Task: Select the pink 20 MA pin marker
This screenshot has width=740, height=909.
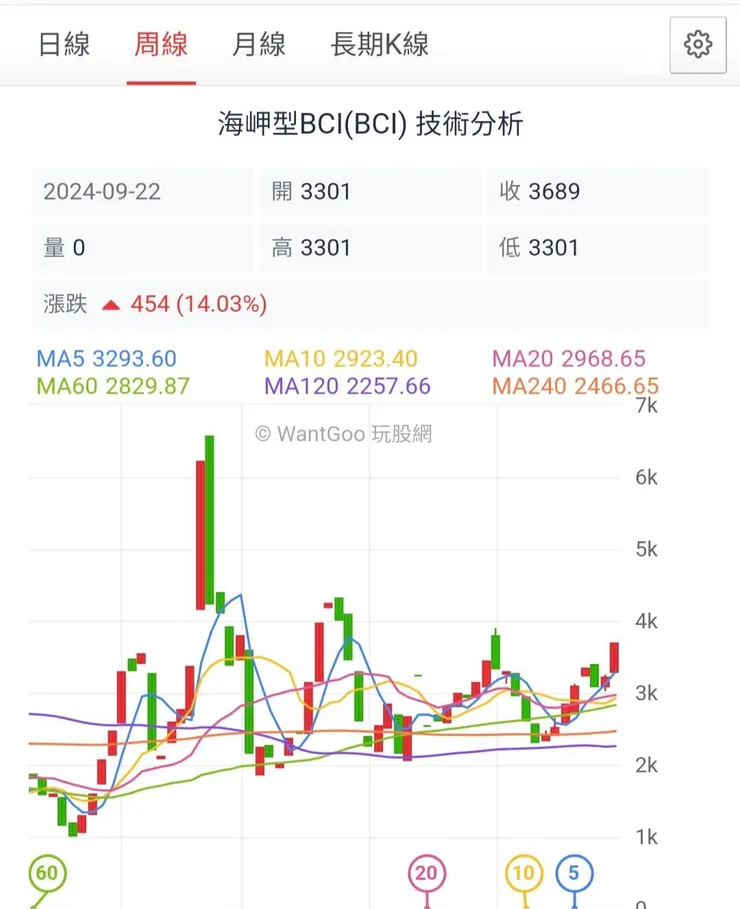Action: [428, 872]
